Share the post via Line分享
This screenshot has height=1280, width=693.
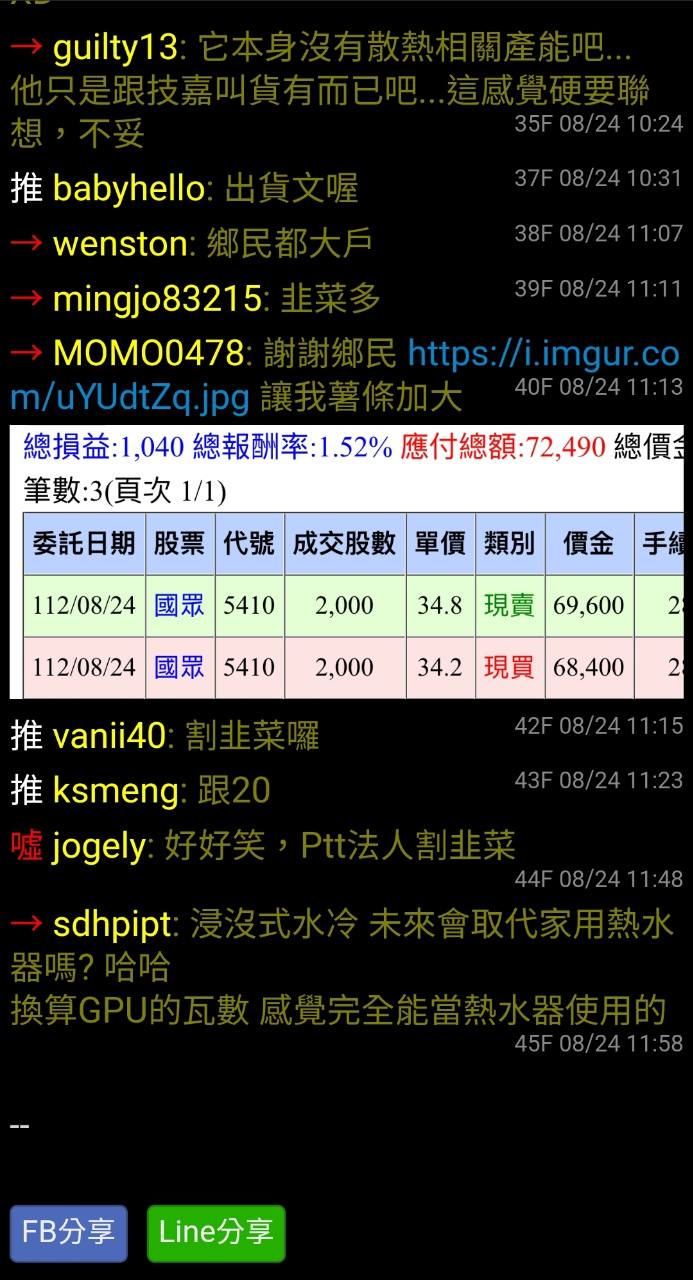point(216,1232)
